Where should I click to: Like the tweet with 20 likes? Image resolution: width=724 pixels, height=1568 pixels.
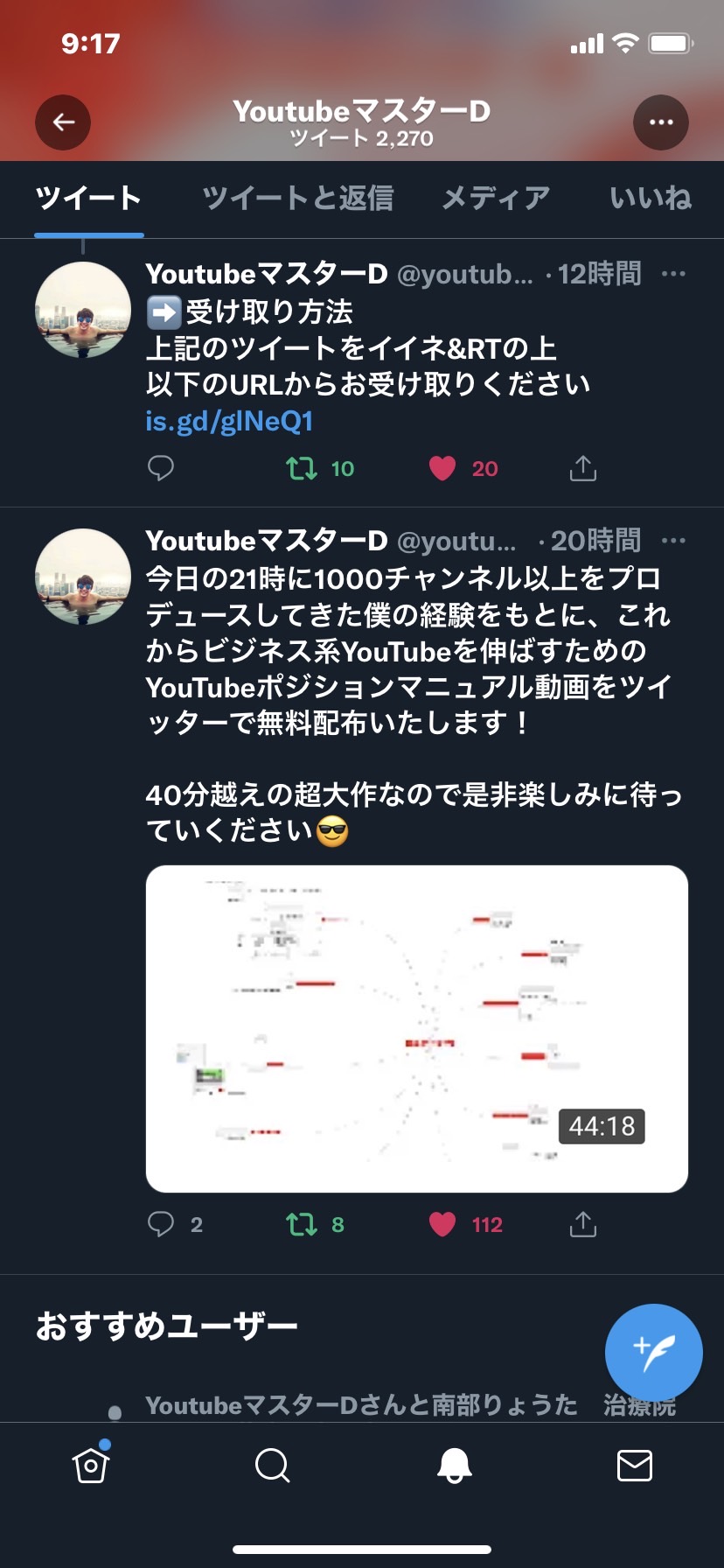pyautogui.click(x=442, y=468)
